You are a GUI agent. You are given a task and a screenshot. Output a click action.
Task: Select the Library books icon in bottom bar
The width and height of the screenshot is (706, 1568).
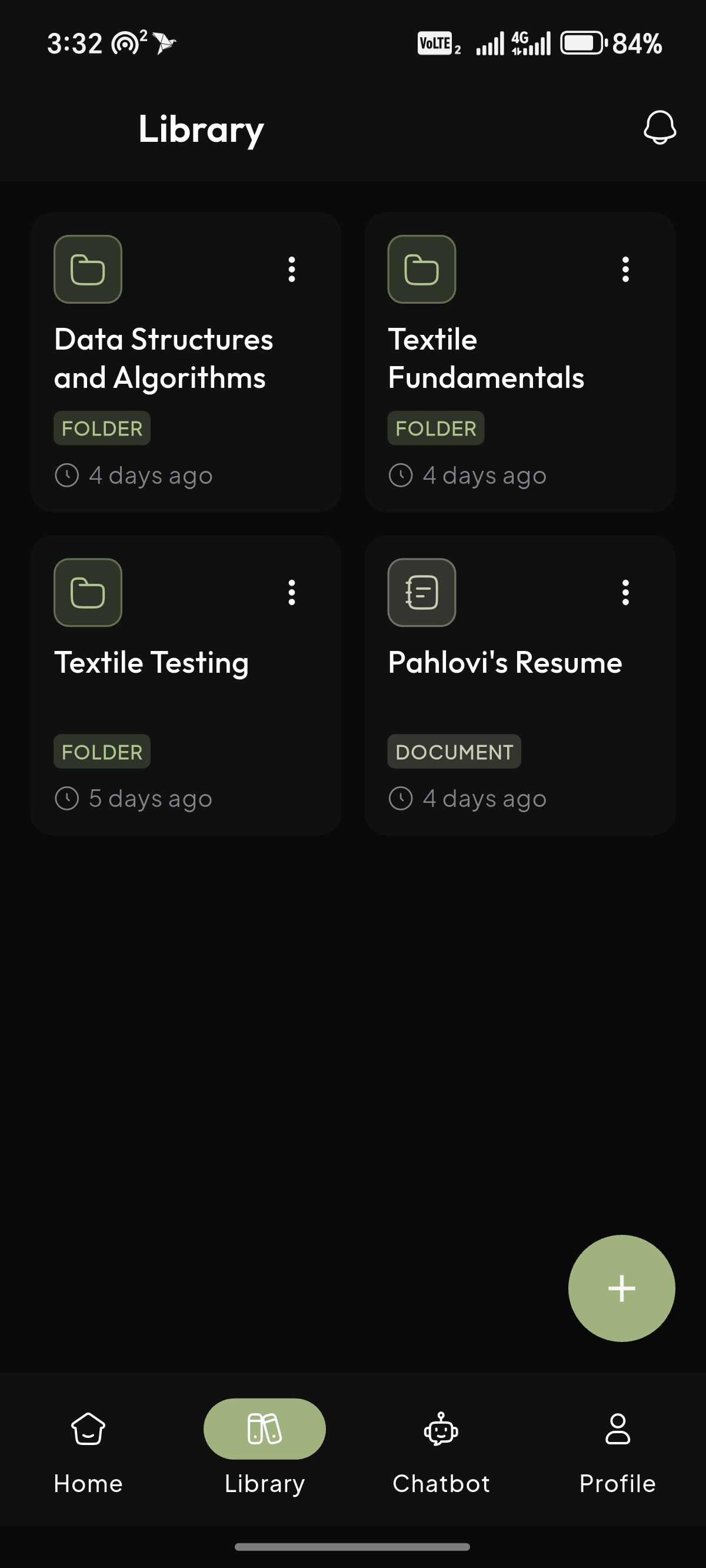[x=264, y=1429]
